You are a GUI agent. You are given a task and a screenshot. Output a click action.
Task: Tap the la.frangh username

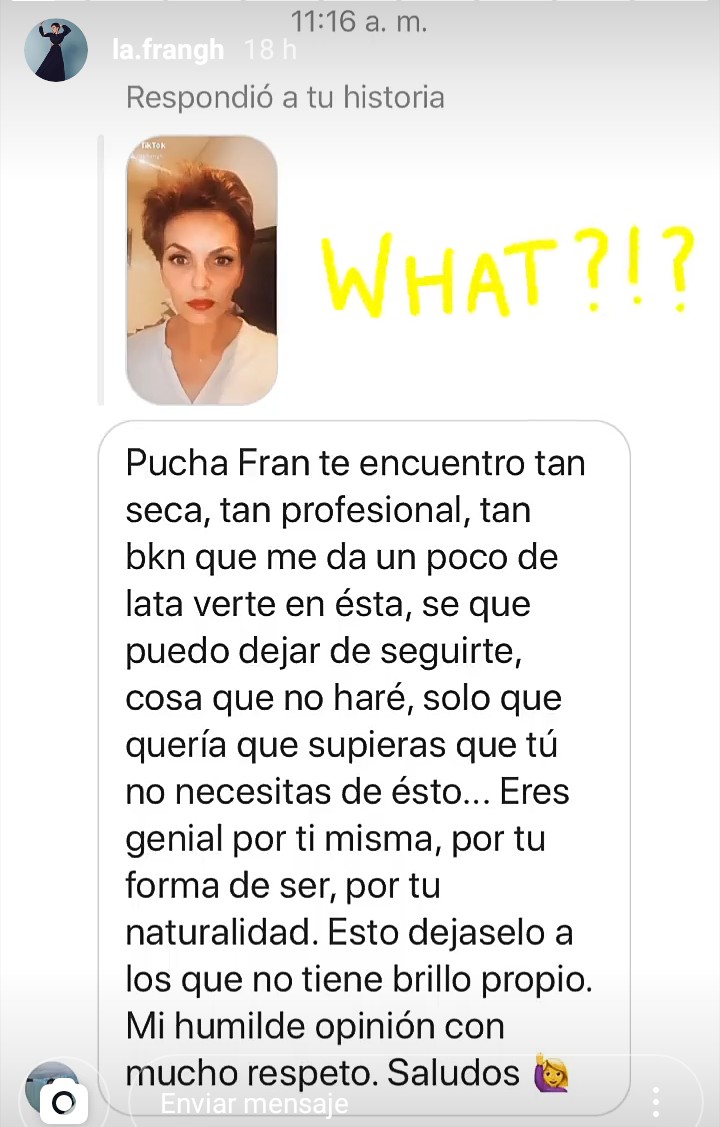pyautogui.click(x=168, y=51)
